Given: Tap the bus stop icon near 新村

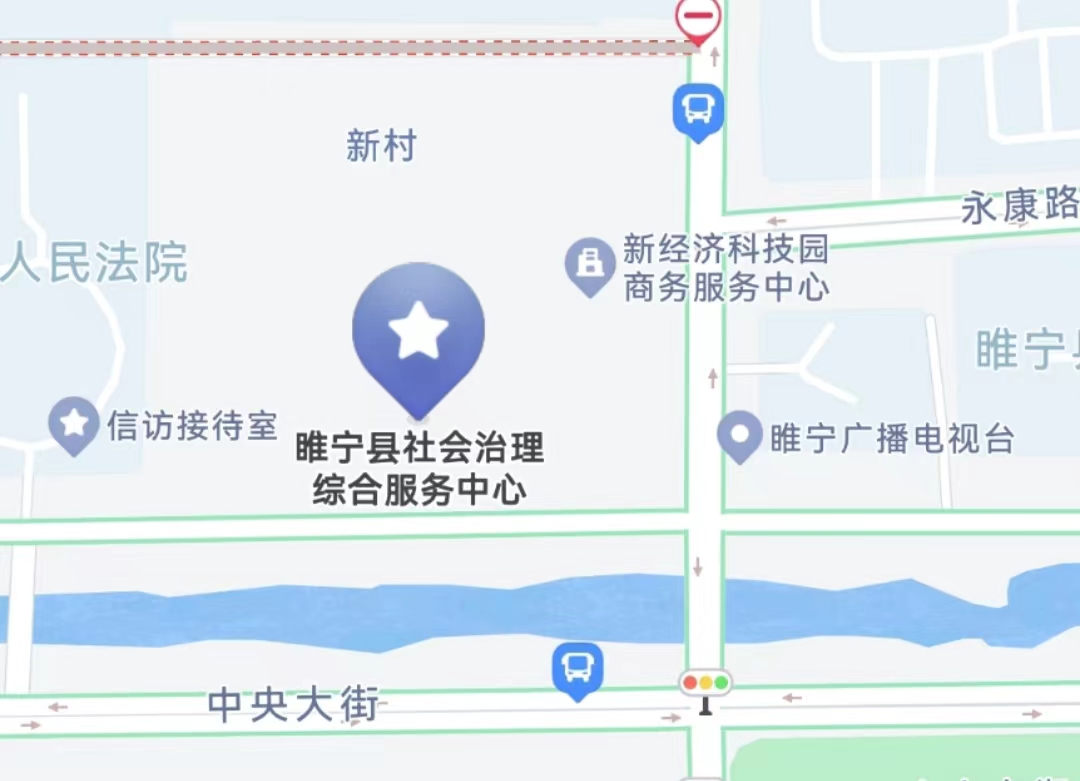Looking at the screenshot, I should click(x=697, y=109).
